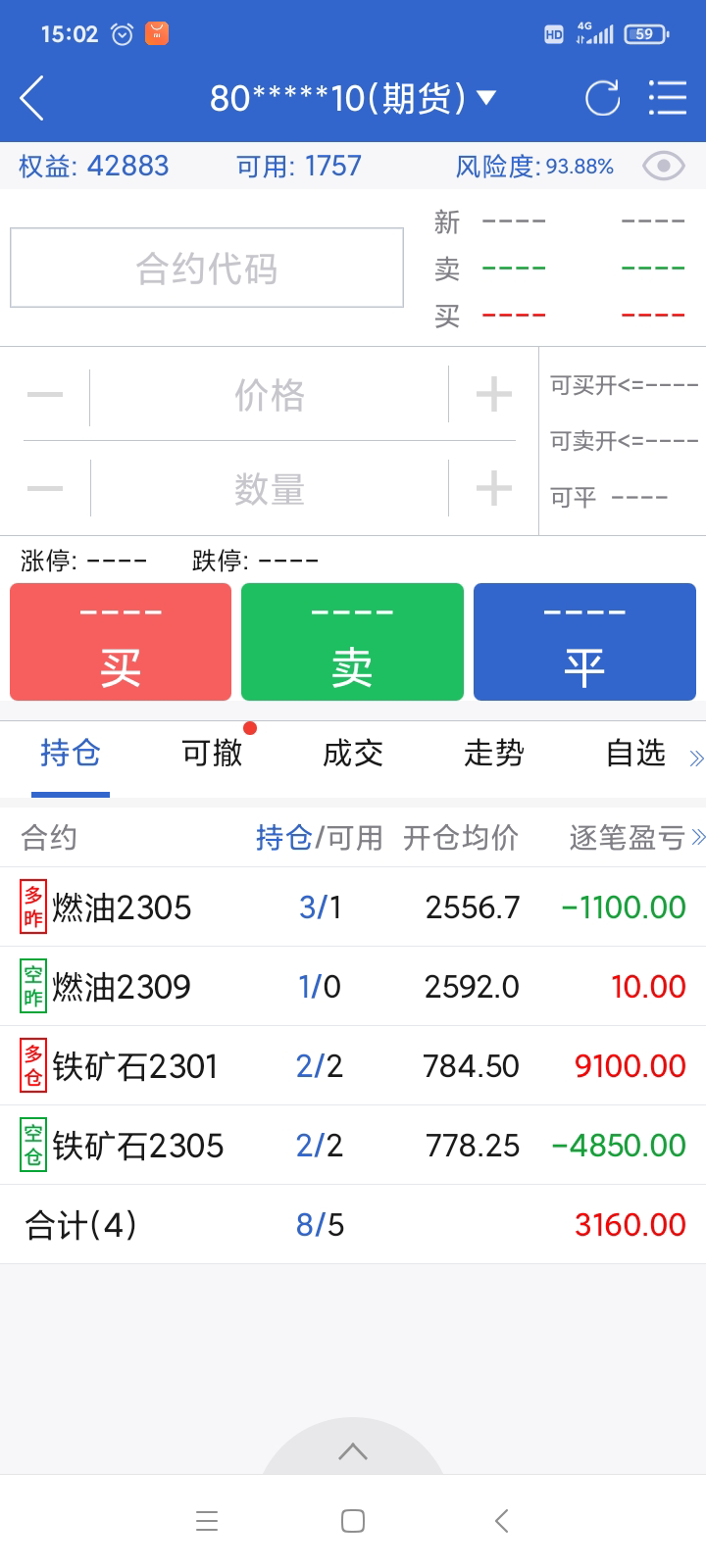Select the 燃油2305 position row
Screen dimensions: 706x1568
(353, 907)
